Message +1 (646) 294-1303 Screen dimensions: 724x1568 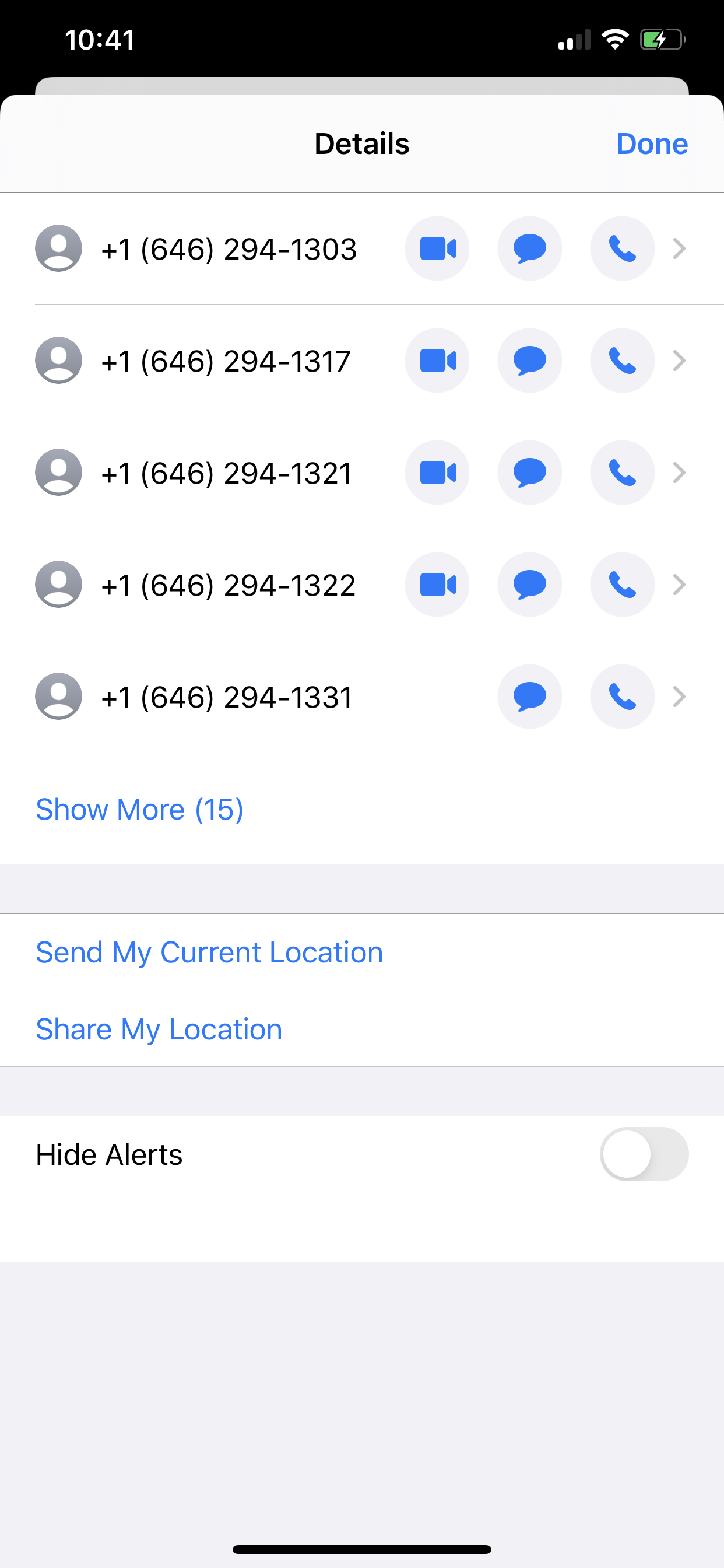tap(530, 249)
